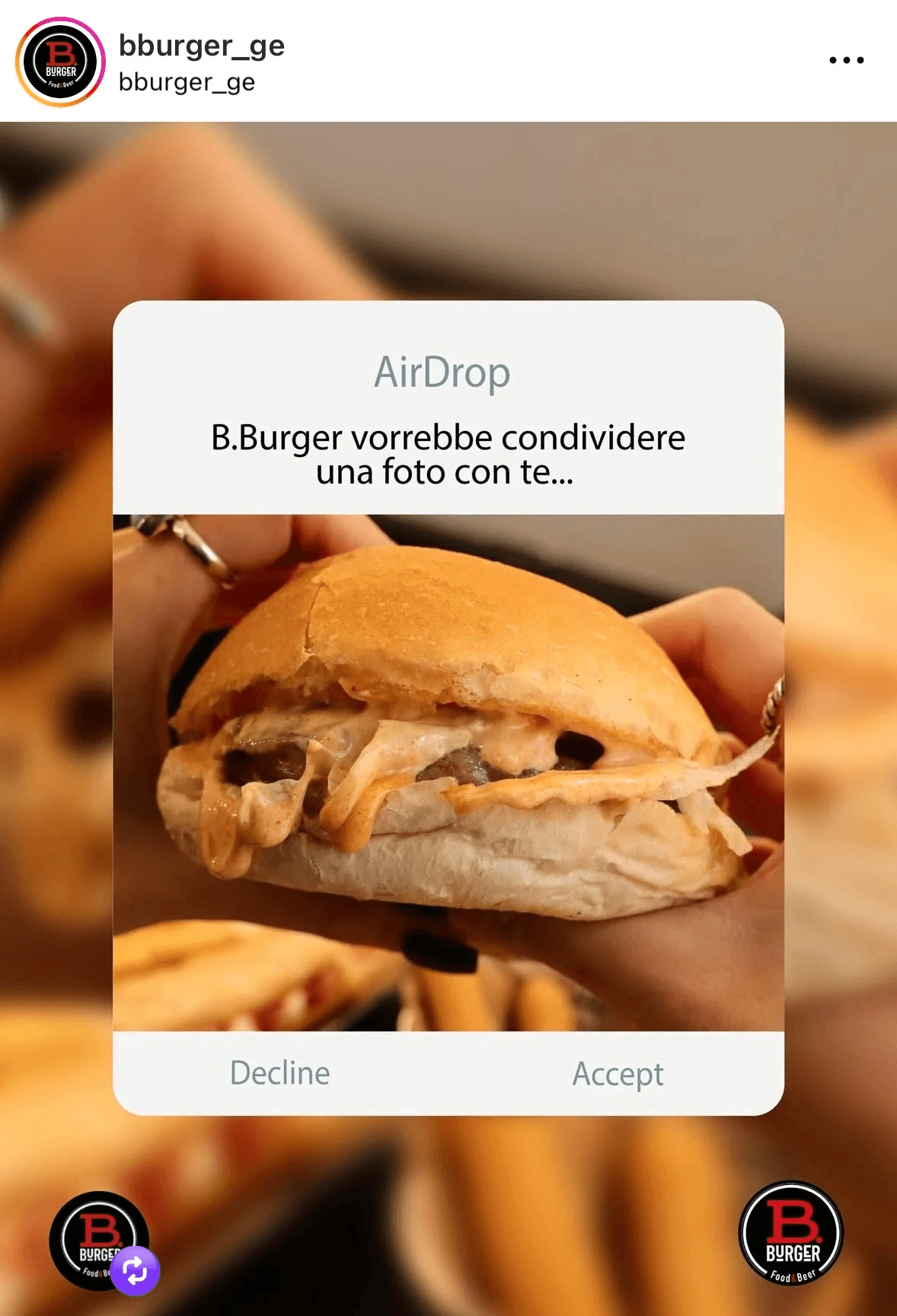Select the burger photo inside the dialog
Screen dimensions: 897x1316
(448, 769)
